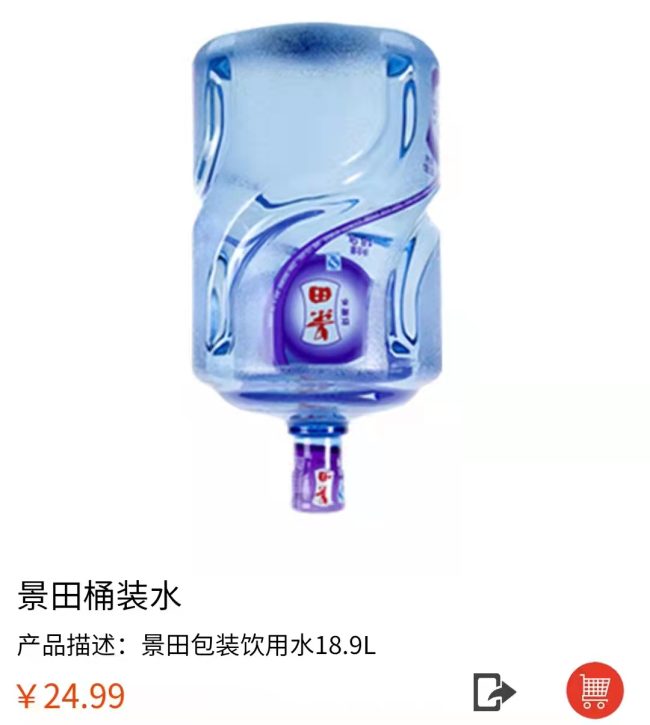
Task: Add 景田桶装水 to the shopping cart
Action: pos(594,690)
